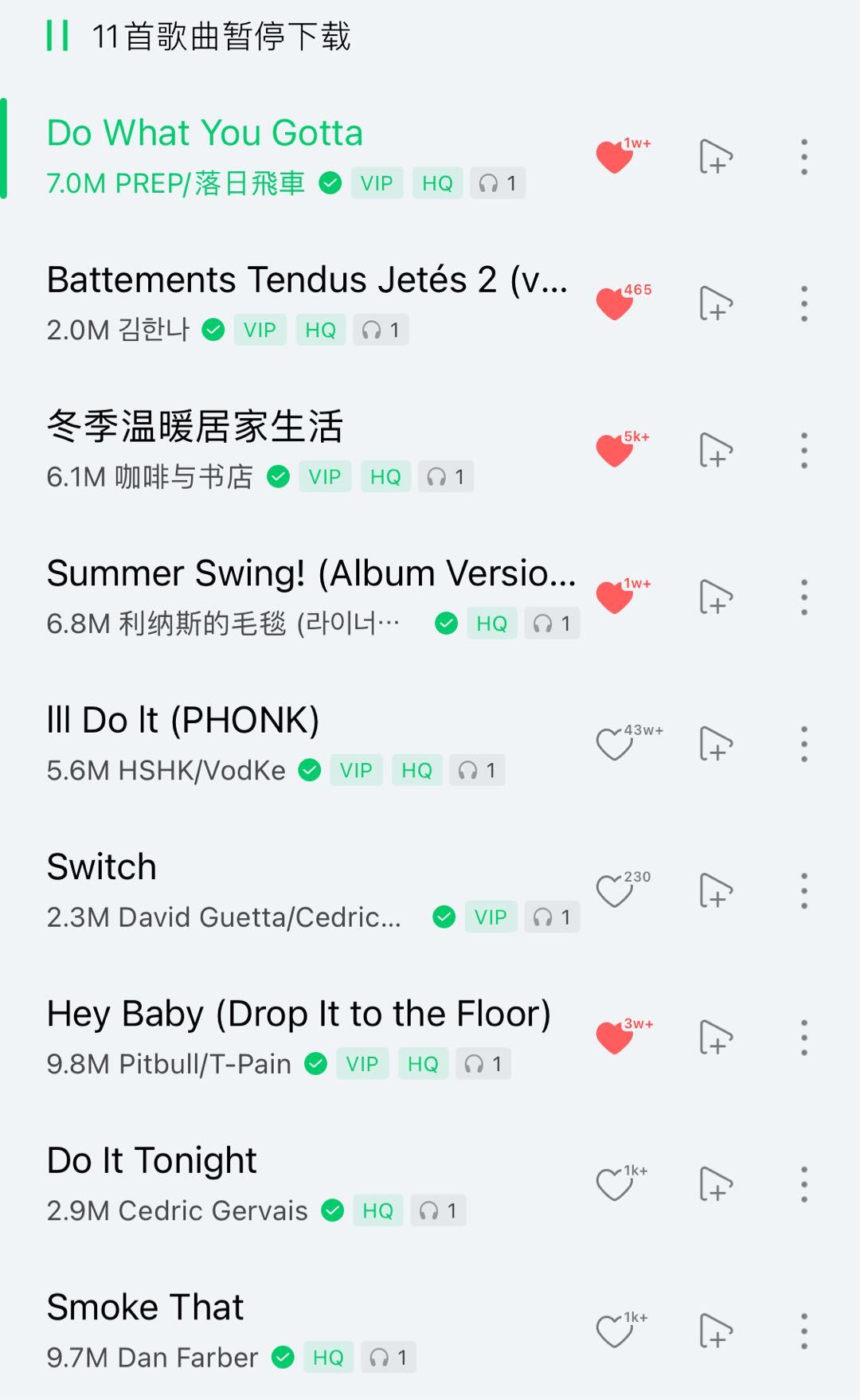Screen dimensions: 860x1400
Task: Like the song Smoke That
Action: point(615,1331)
